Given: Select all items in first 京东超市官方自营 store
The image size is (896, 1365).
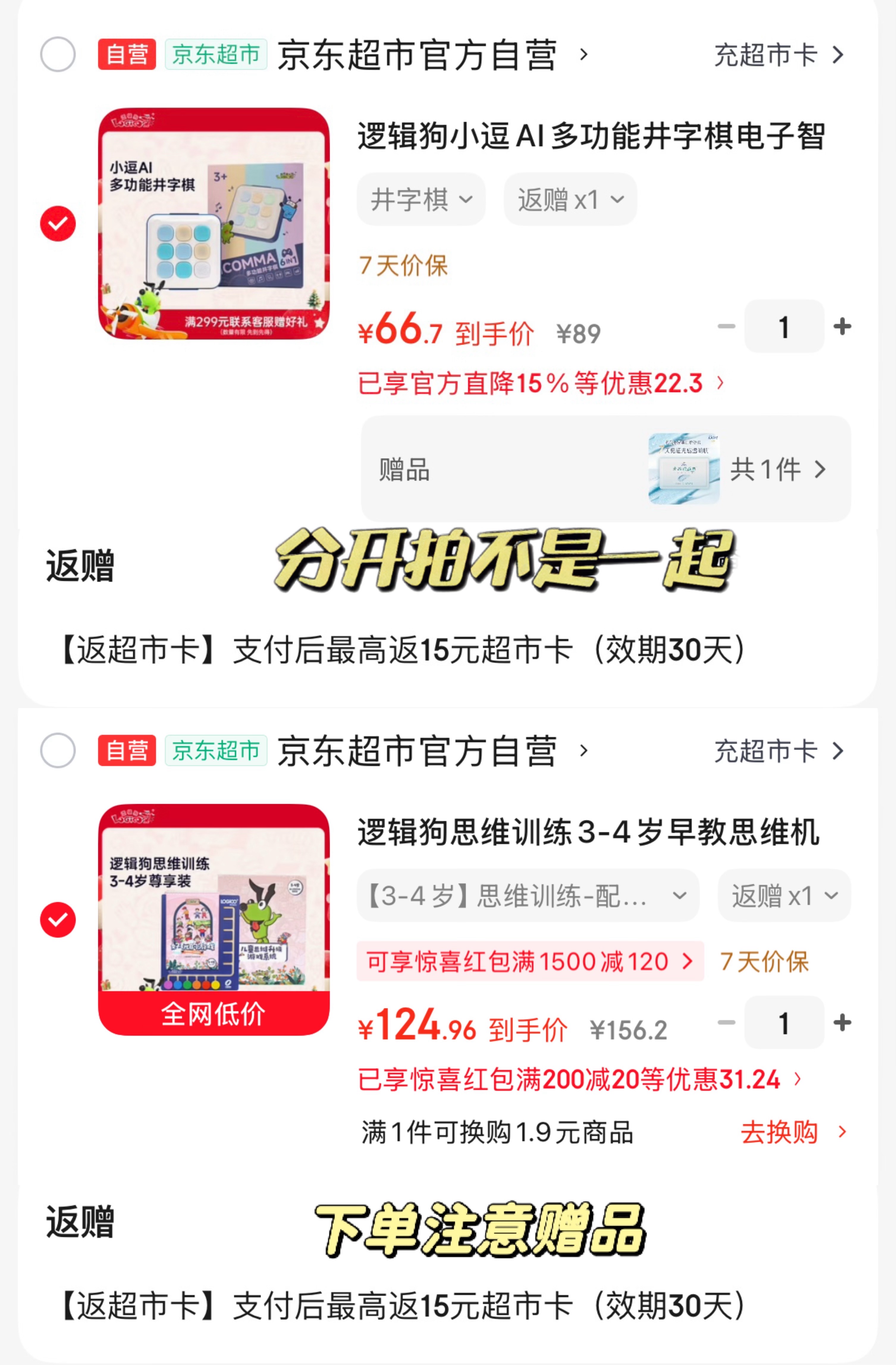Looking at the screenshot, I should 58,54.
